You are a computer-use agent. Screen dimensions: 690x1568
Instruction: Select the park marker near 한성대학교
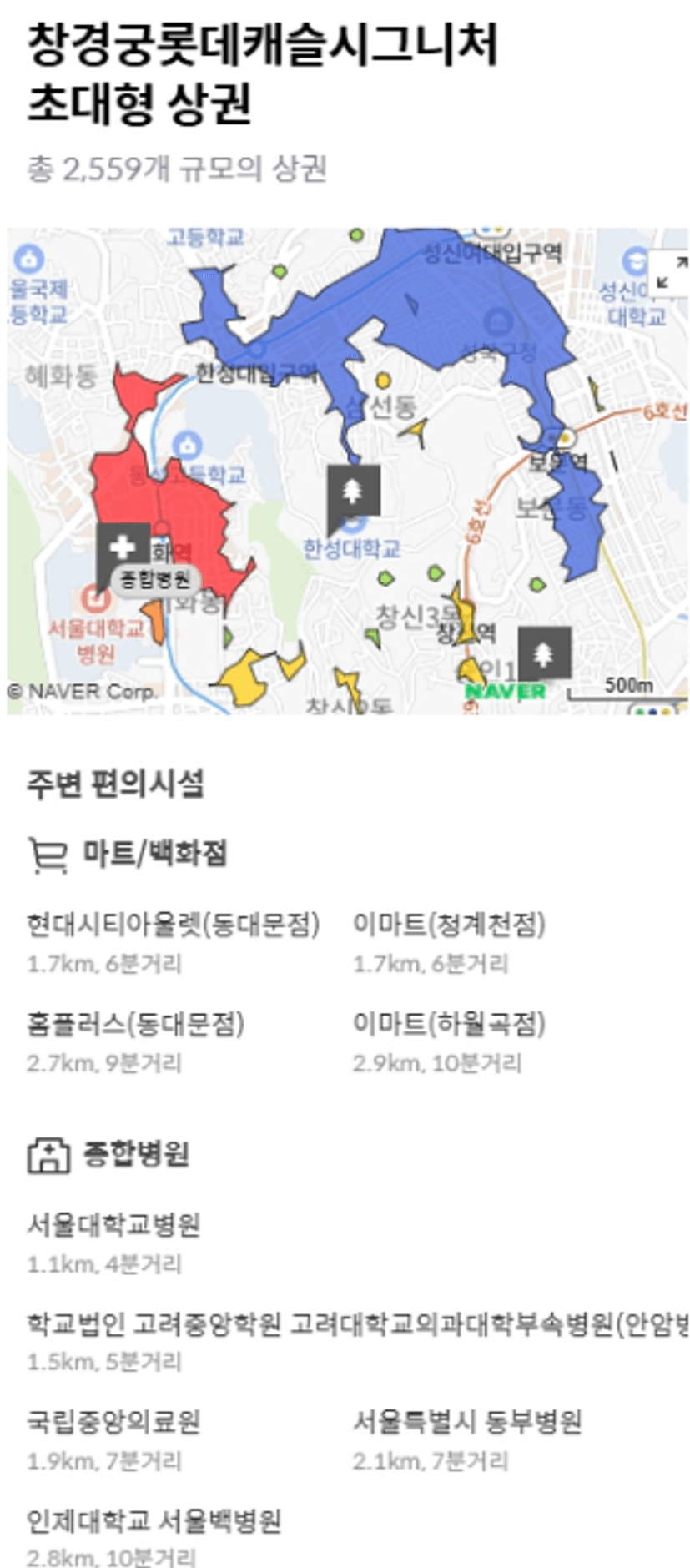pos(354,495)
